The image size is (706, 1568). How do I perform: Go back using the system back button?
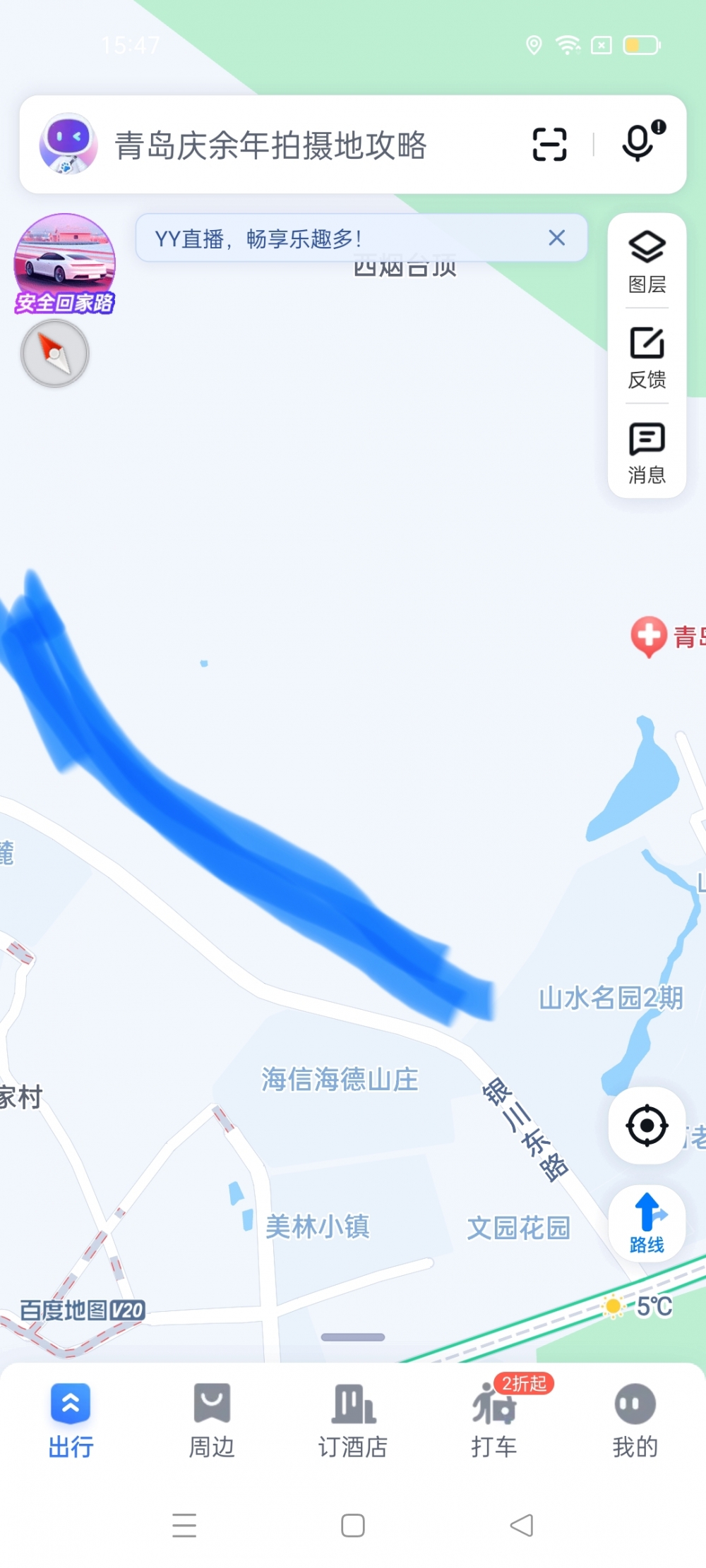point(522,1526)
